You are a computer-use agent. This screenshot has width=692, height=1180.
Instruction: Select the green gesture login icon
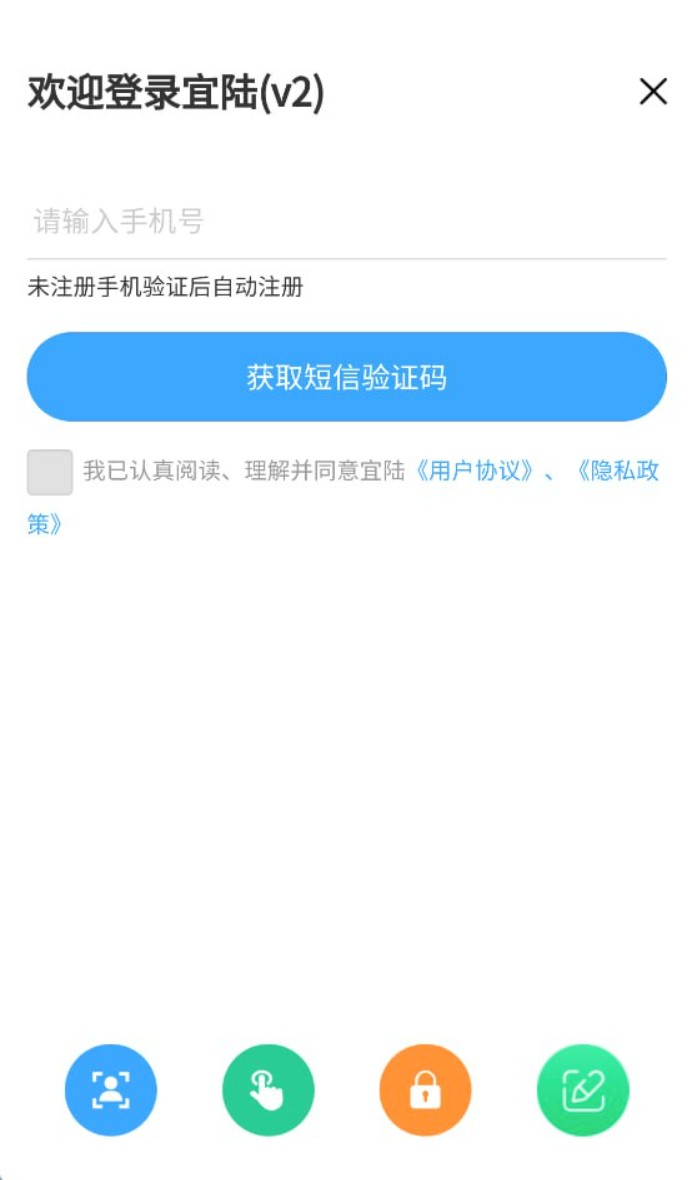268,1090
